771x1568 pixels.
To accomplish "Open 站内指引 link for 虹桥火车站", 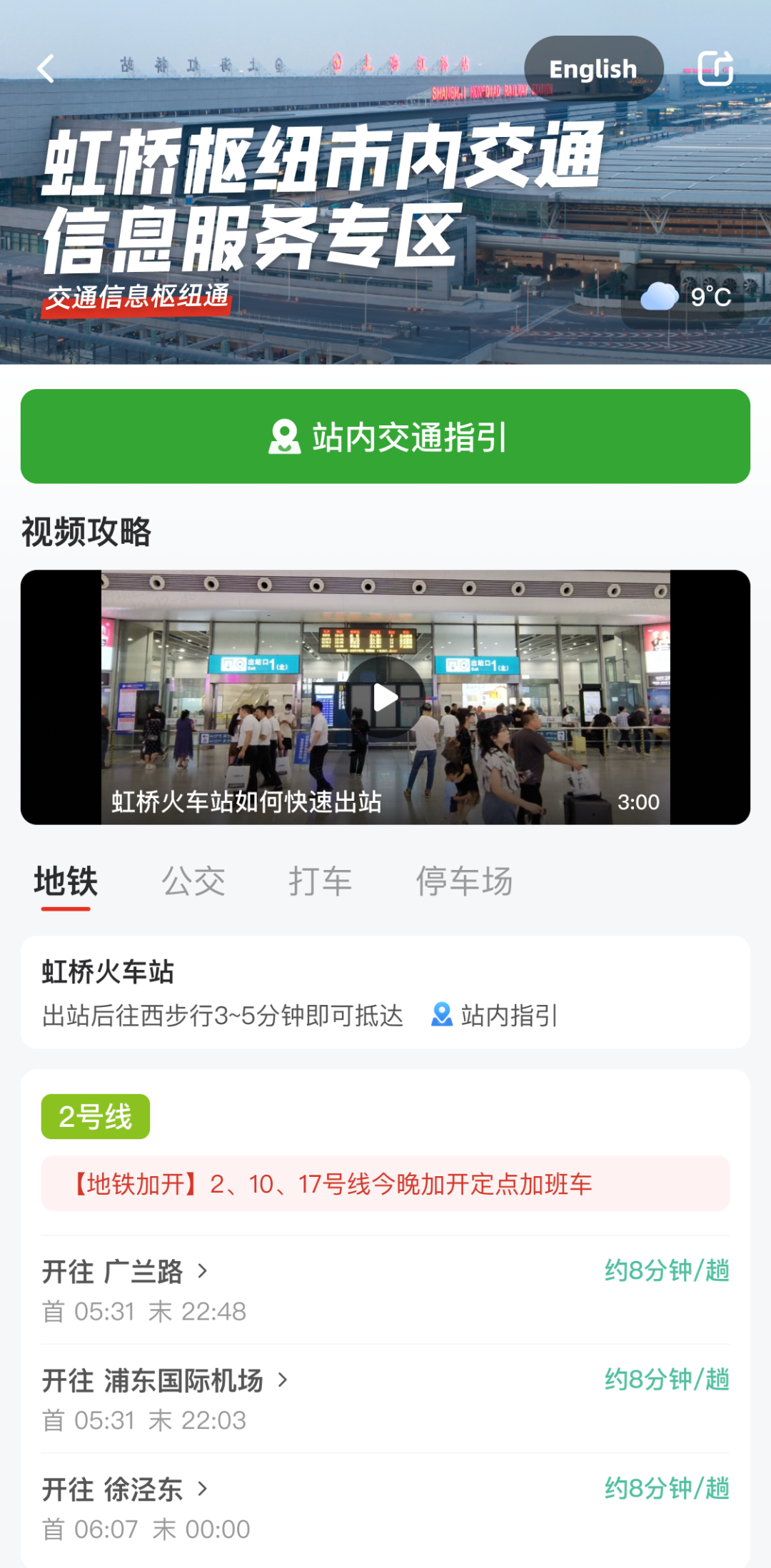I will [x=495, y=1015].
